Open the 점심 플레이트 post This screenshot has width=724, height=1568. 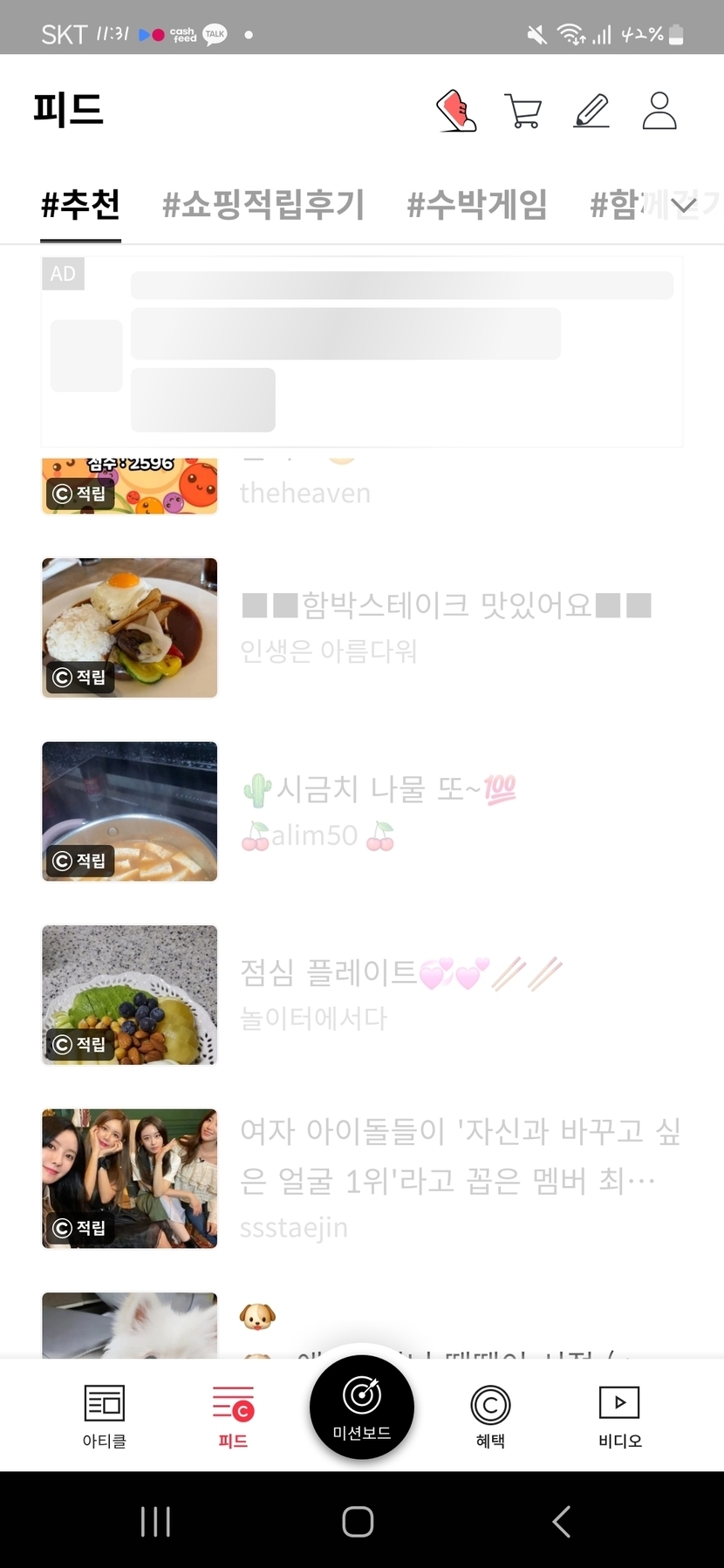[x=400, y=973]
